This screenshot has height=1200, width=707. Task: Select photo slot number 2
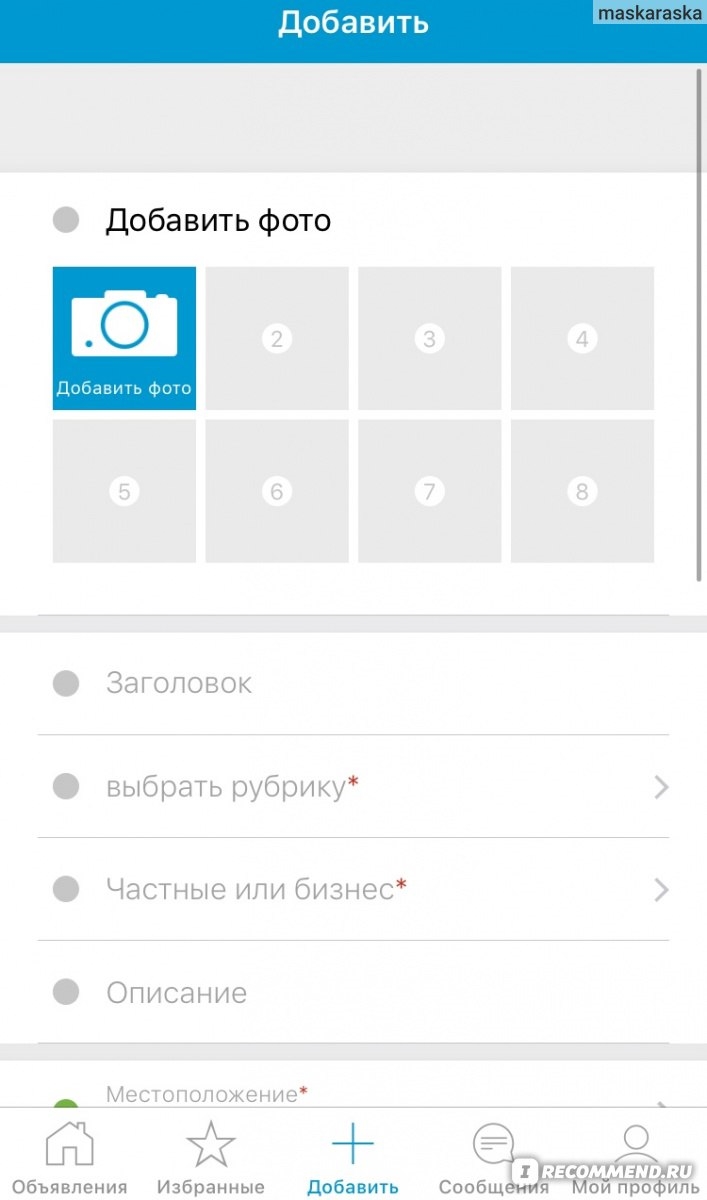click(x=277, y=338)
